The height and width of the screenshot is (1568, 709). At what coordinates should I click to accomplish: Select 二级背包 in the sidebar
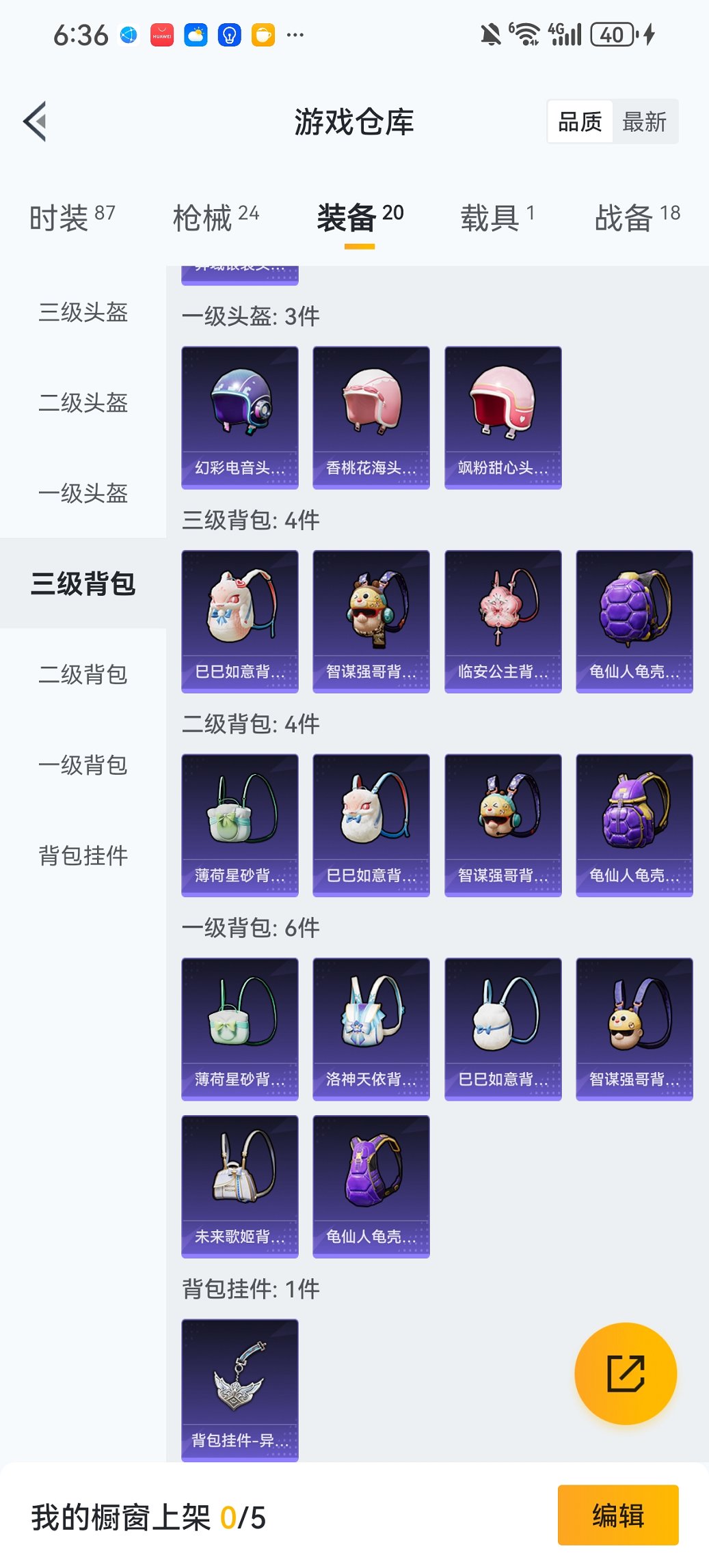(83, 674)
